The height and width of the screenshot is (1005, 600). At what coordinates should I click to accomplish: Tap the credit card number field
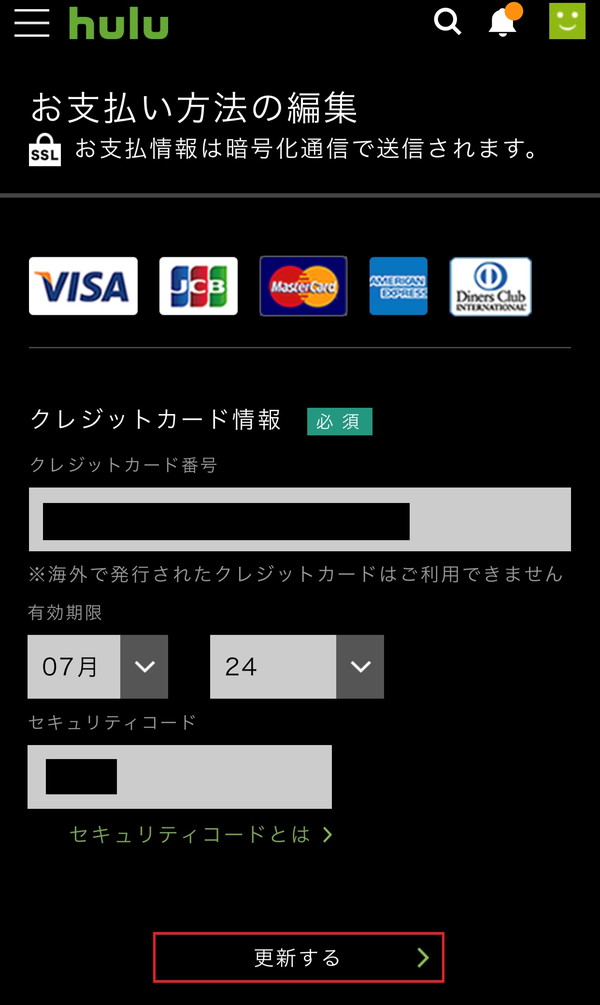299,519
